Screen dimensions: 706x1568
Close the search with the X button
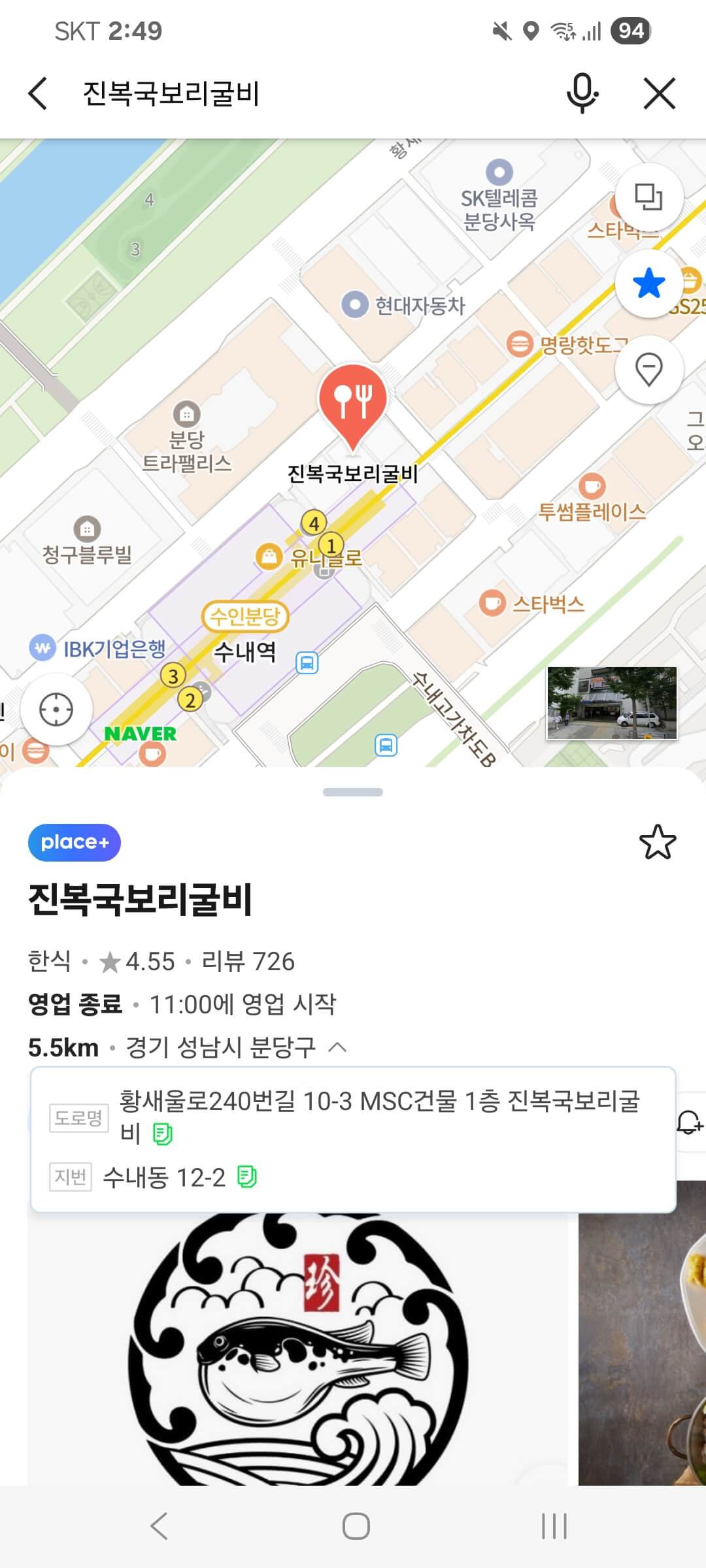(x=660, y=93)
